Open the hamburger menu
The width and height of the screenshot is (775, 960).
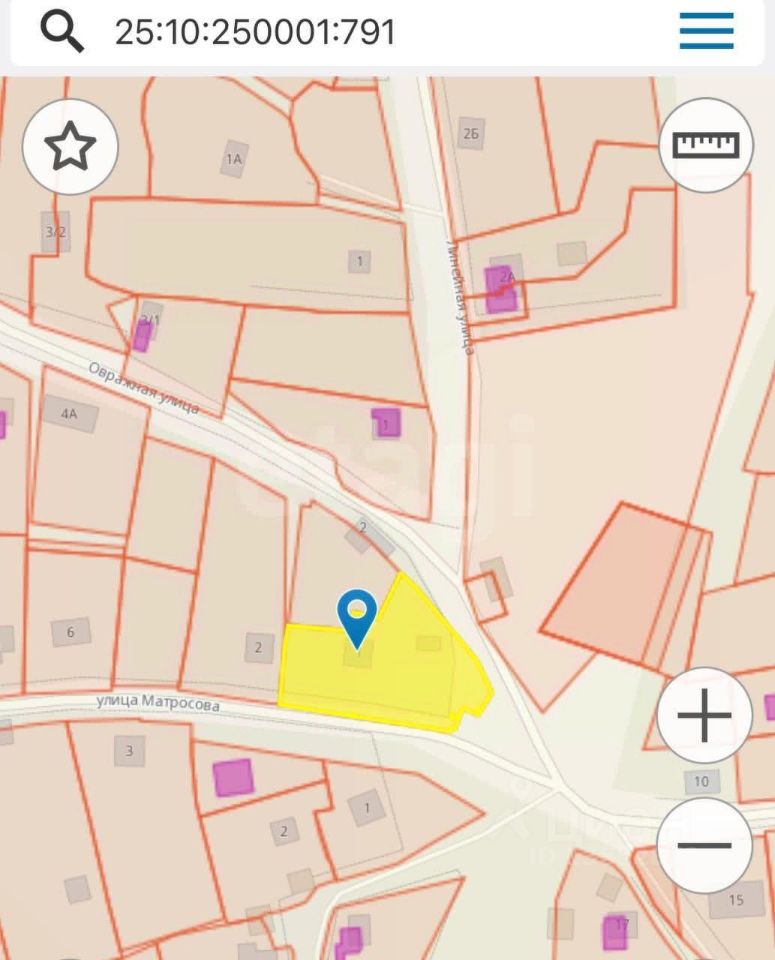706,31
